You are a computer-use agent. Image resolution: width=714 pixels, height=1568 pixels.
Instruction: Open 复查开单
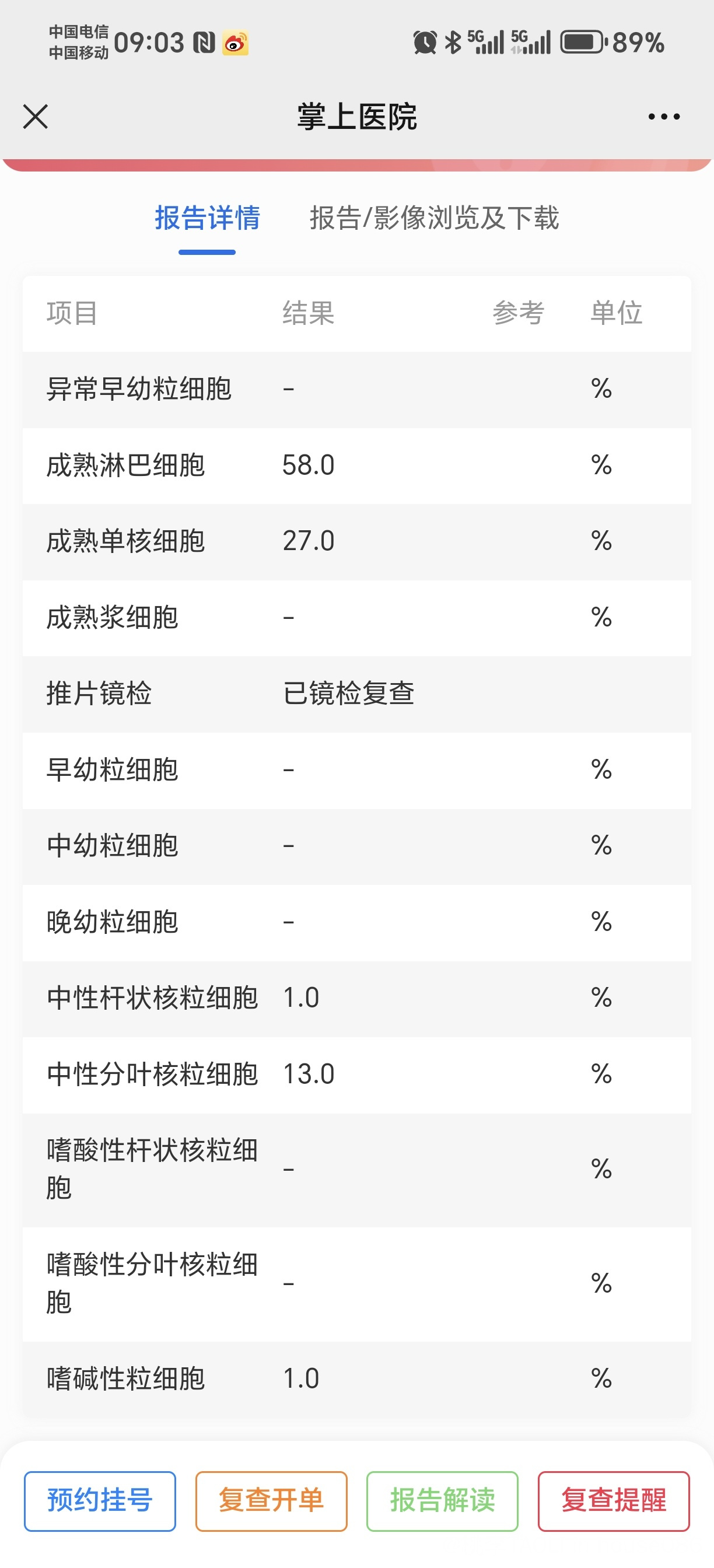tap(271, 1500)
